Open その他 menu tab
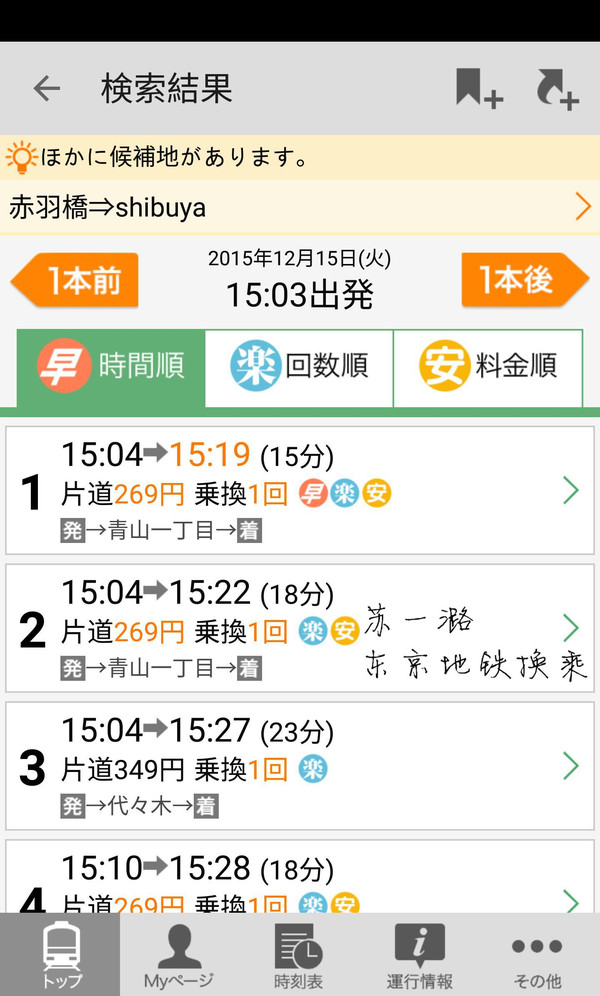 (x=537, y=955)
